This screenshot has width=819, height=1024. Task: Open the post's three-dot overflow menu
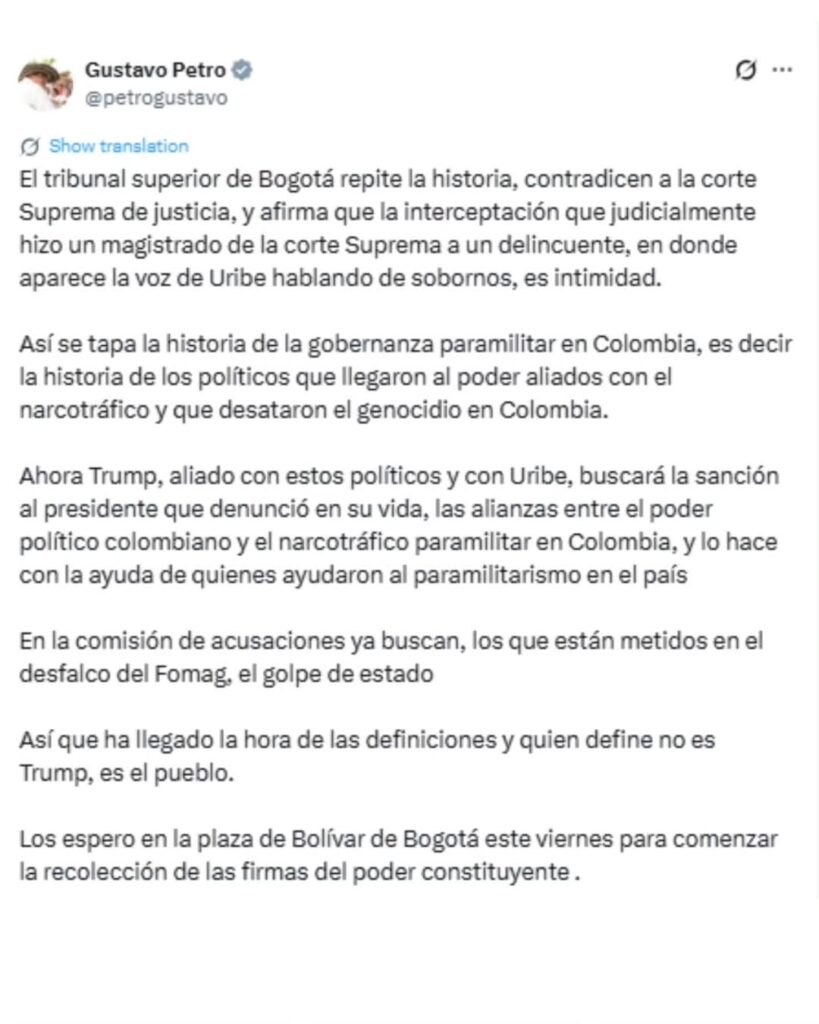tap(783, 70)
